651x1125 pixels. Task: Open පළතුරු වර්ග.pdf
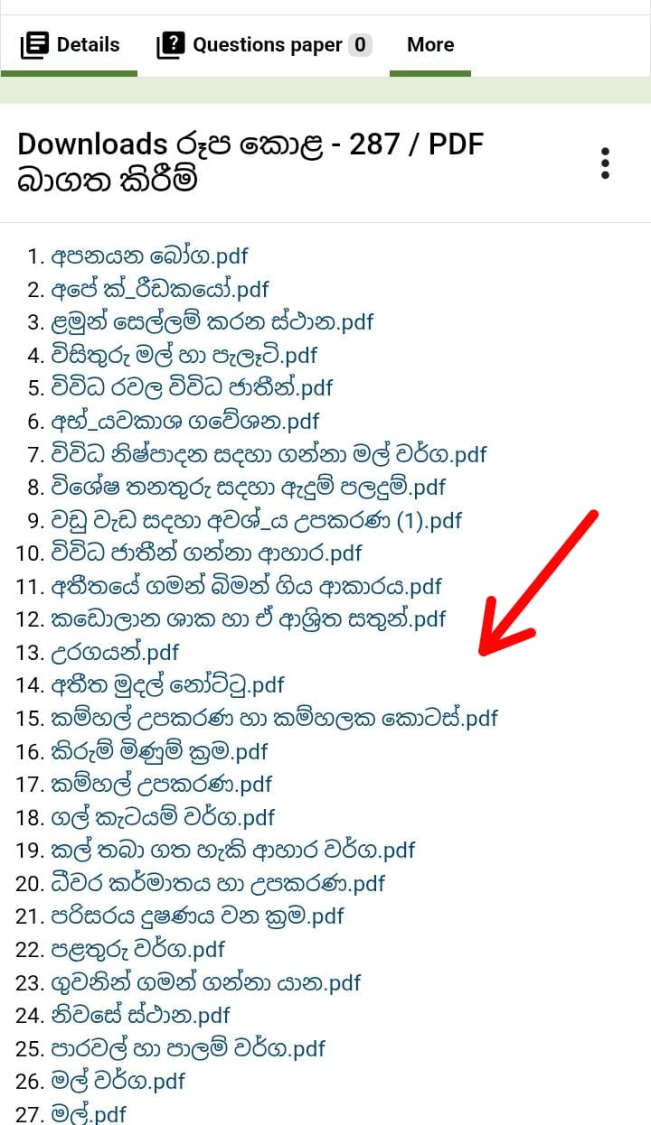tap(138, 950)
